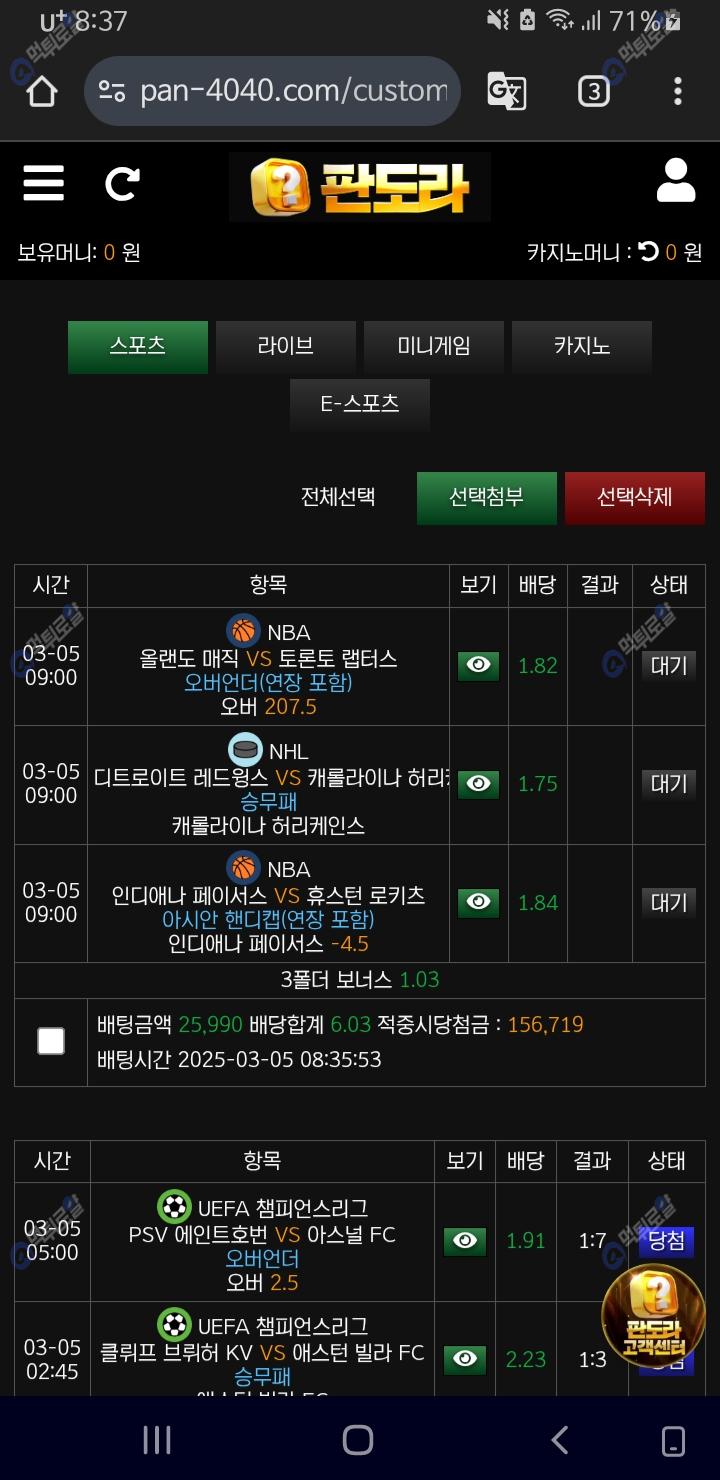Refresh the 카지노머니 balance
This screenshot has height=1480, width=720.
[x=649, y=252]
